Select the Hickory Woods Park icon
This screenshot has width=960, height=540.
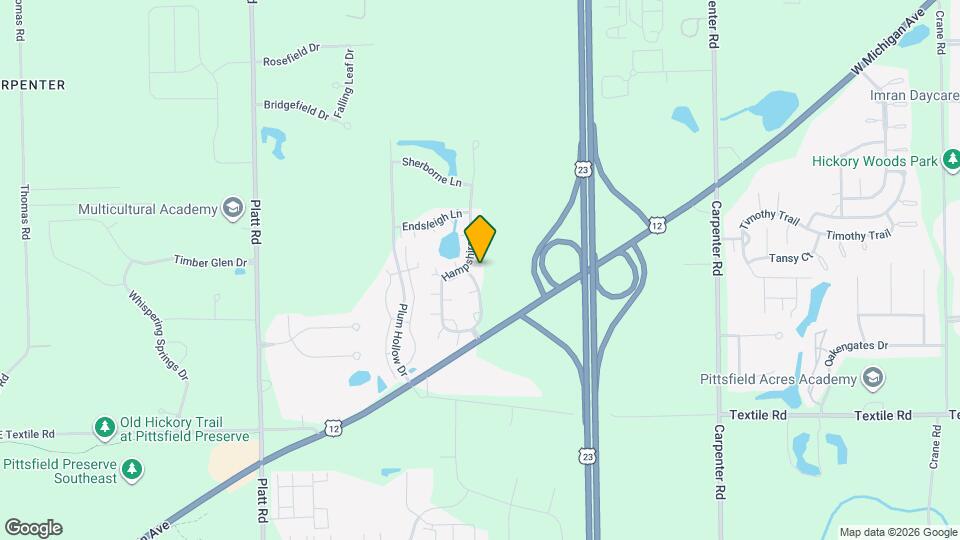(x=952, y=160)
